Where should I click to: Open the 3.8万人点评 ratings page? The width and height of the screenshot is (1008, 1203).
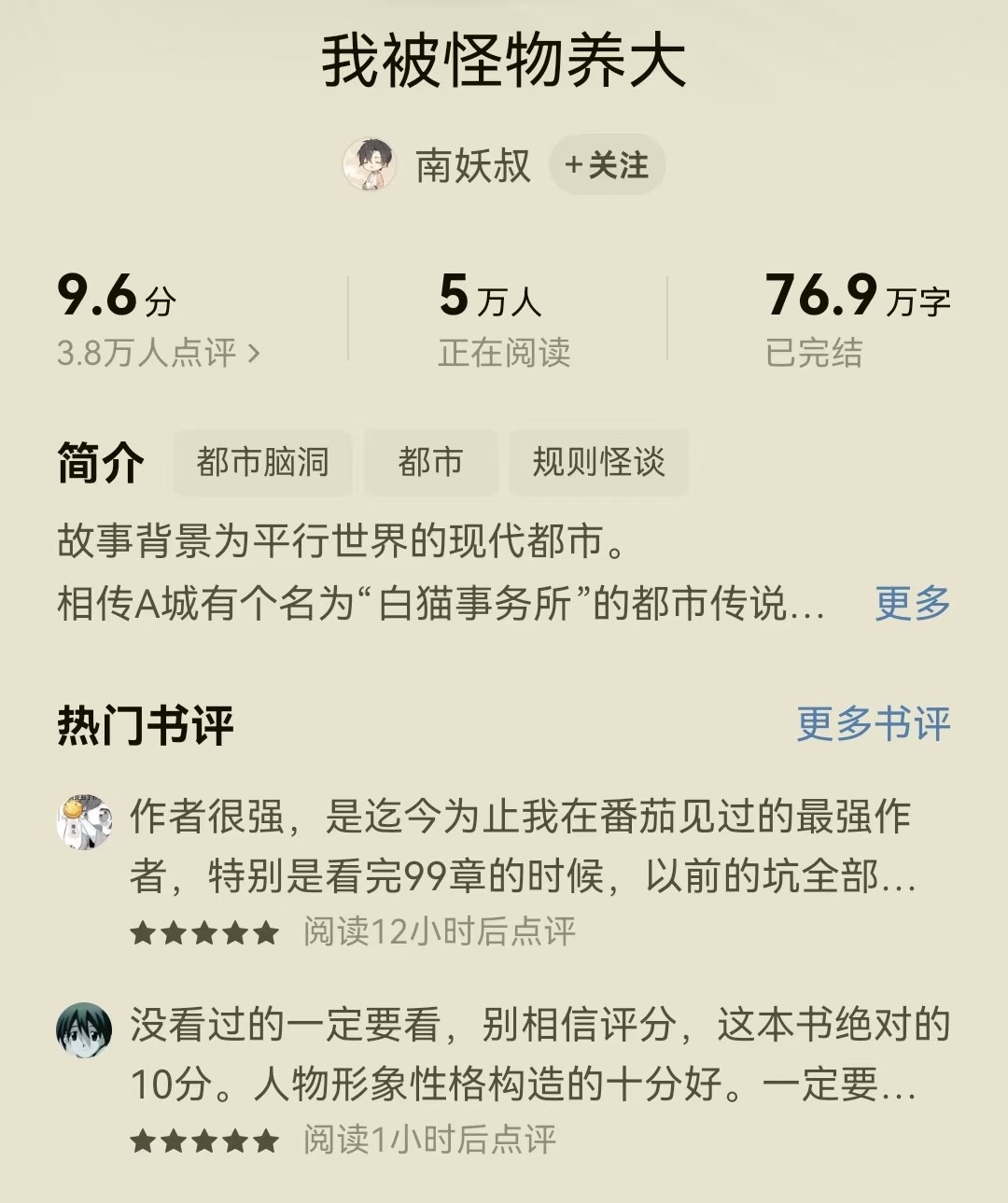pos(159,353)
